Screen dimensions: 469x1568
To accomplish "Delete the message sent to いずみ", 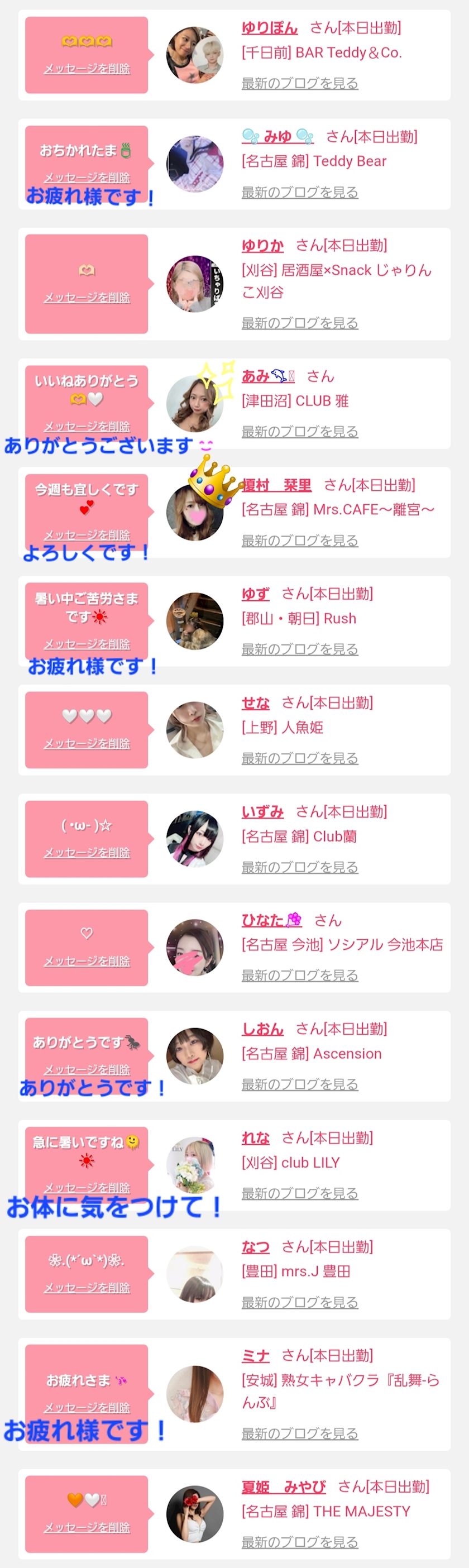I will click(87, 853).
